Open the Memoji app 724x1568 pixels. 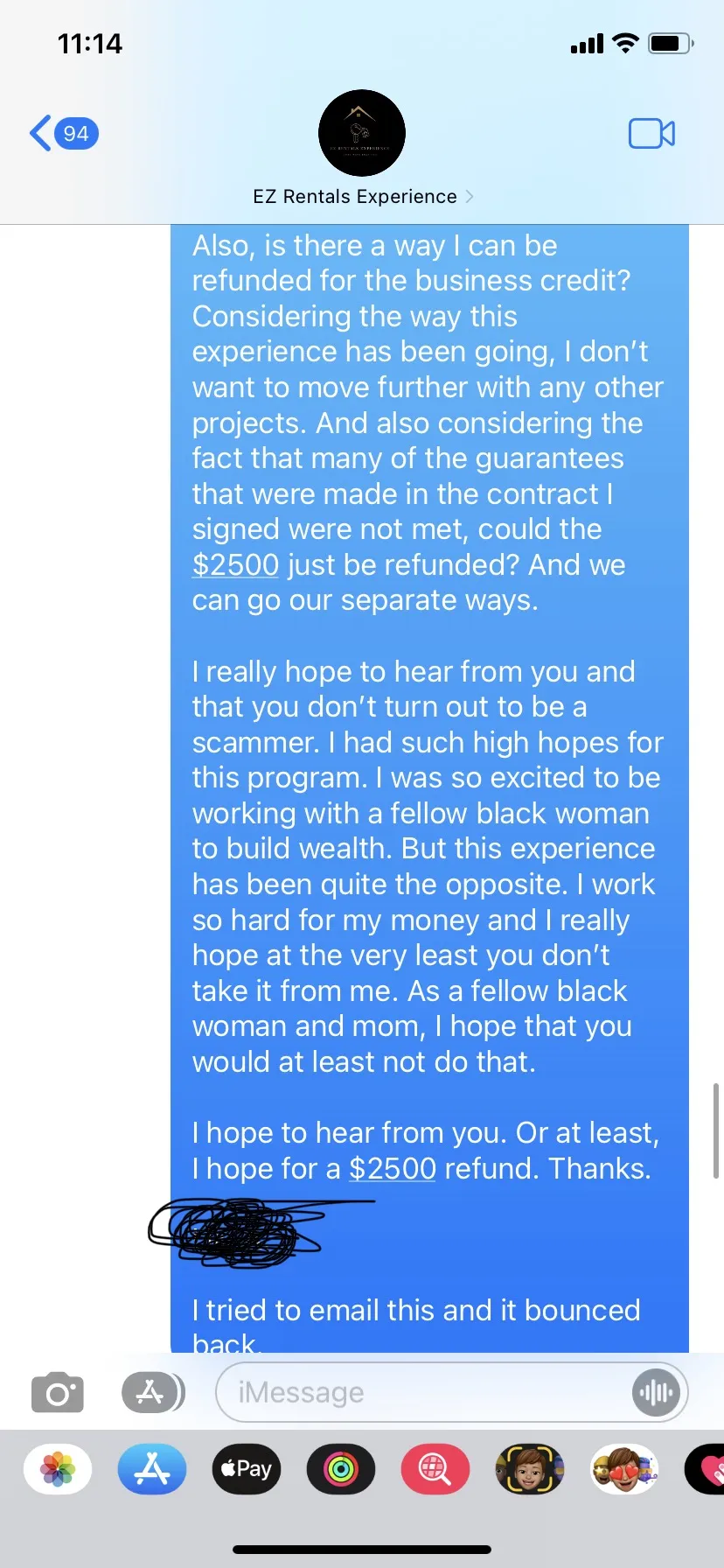click(x=530, y=1469)
